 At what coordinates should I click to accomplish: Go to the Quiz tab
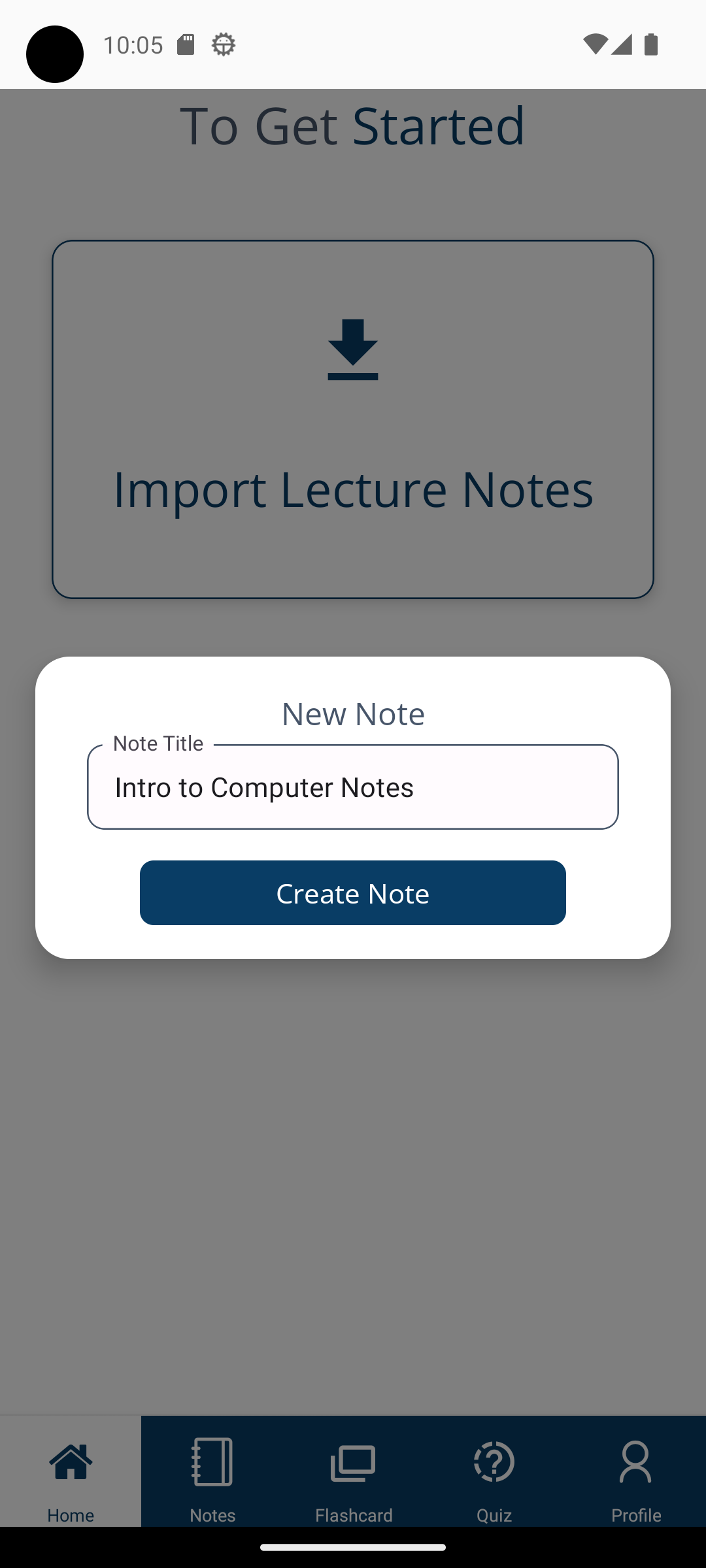(x=494, y=1471)
